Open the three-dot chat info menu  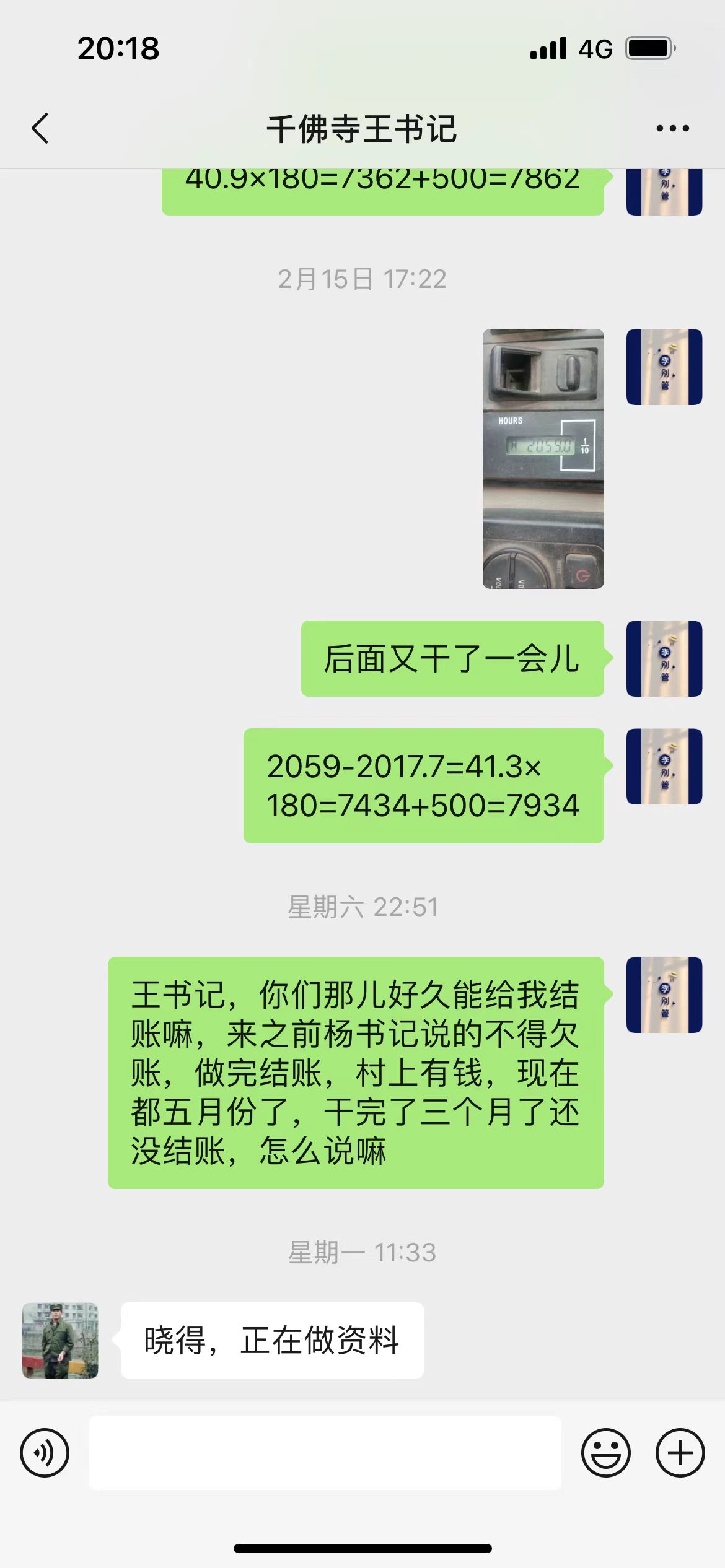click(672, 129)
